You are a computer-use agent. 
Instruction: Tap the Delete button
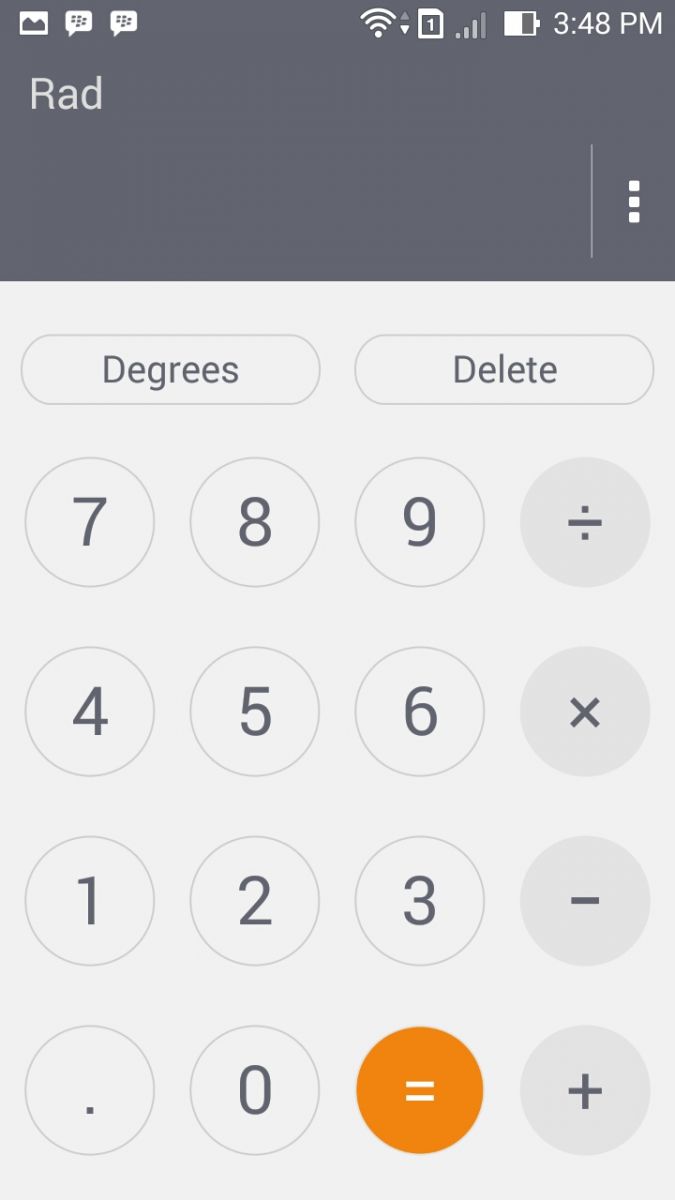point(504,369)
